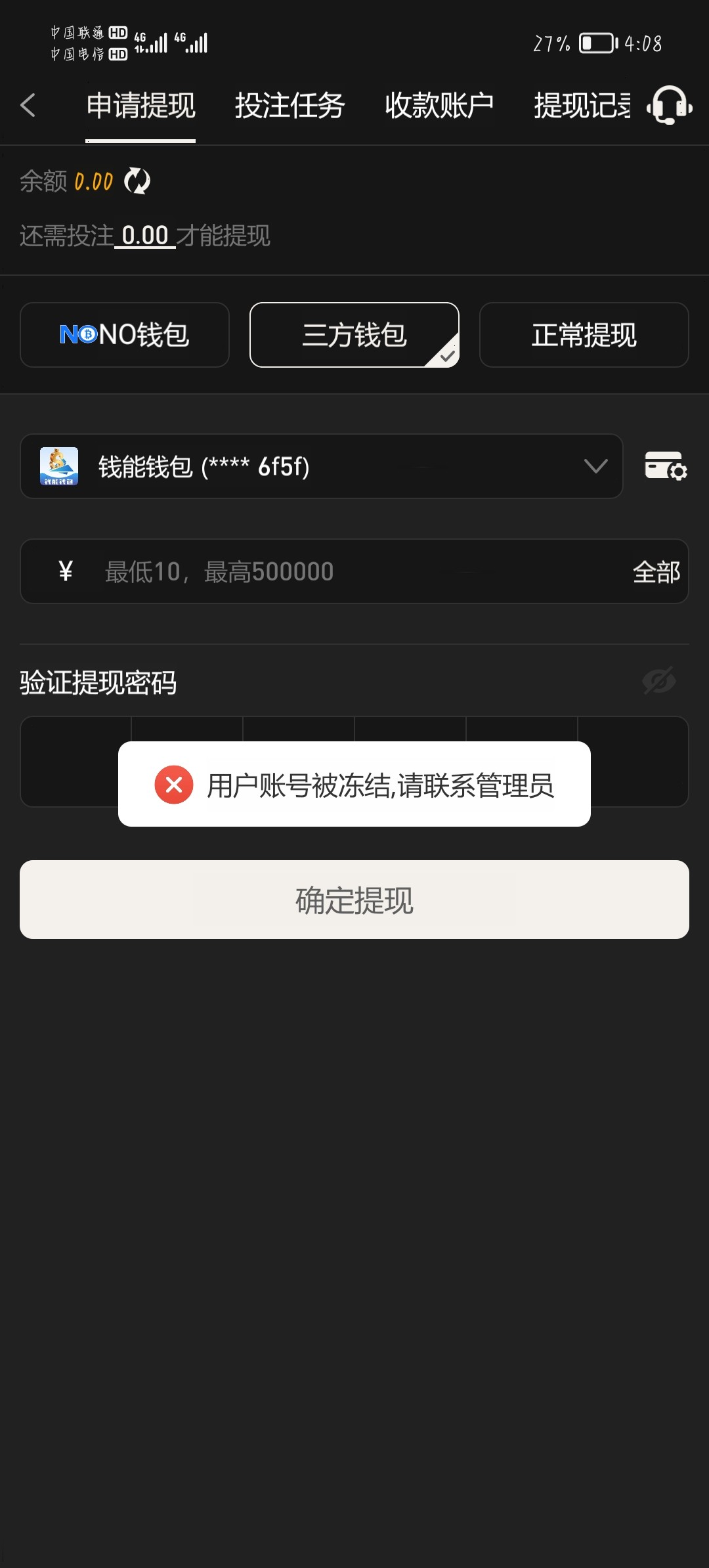The image size is (709, 1568).
Task: Tap the 钱能钱包 wallet logo thumbnail
Action: pos(59,467)
